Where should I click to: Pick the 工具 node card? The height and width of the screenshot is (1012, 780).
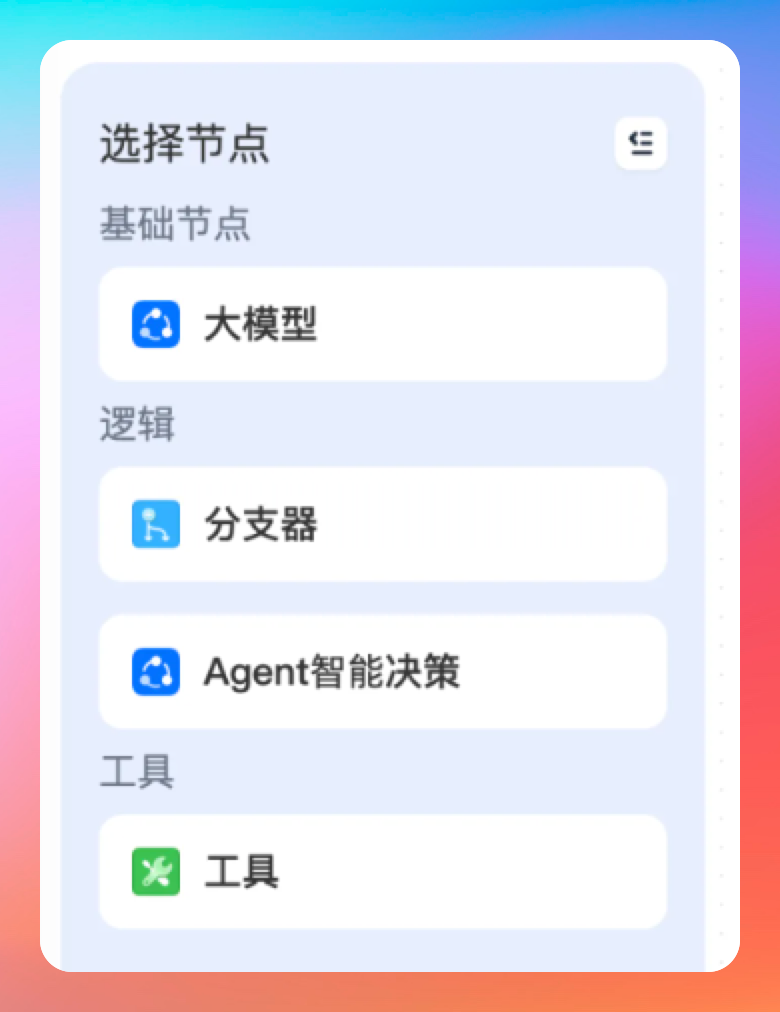click(382, 871)
